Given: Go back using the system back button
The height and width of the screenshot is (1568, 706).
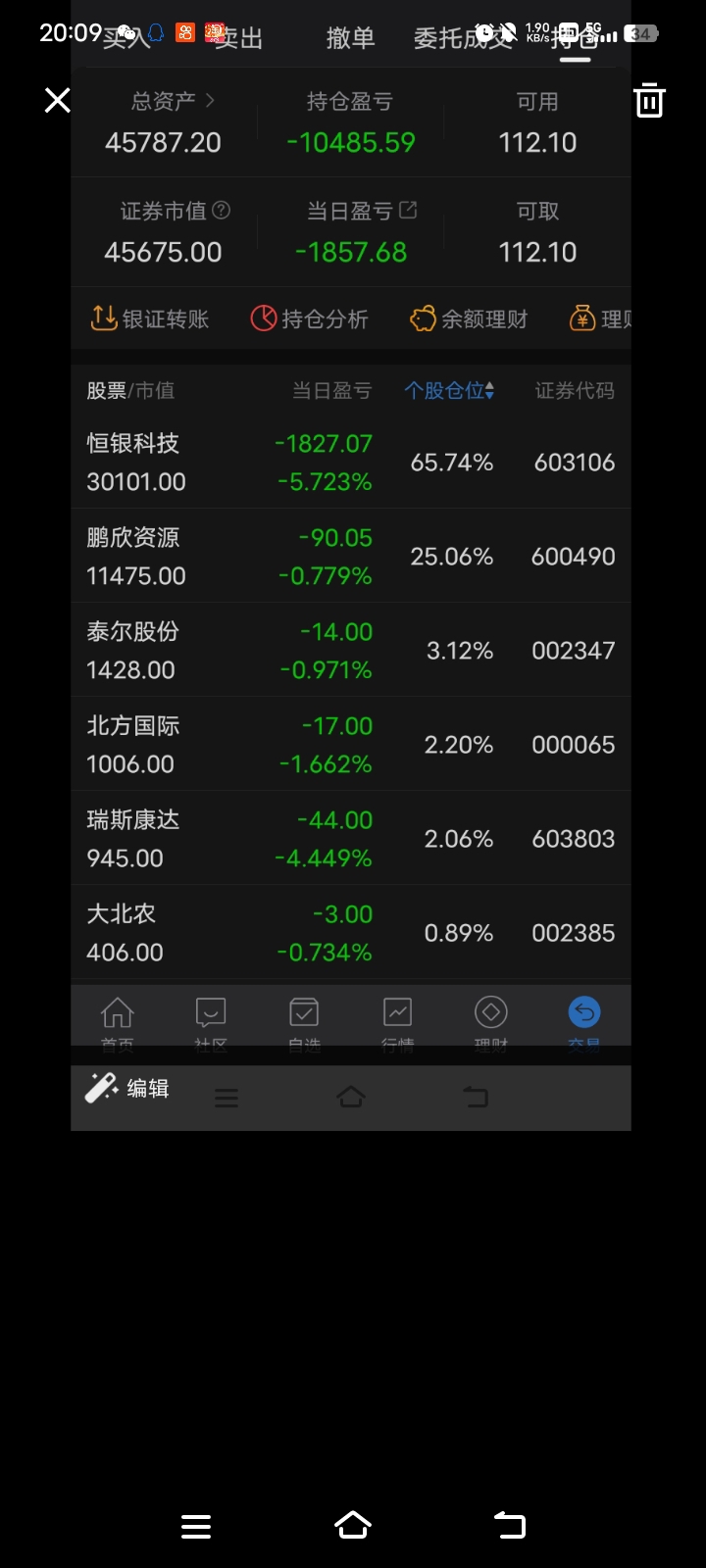Looking at the screenshot, I should pos(510,1525).
